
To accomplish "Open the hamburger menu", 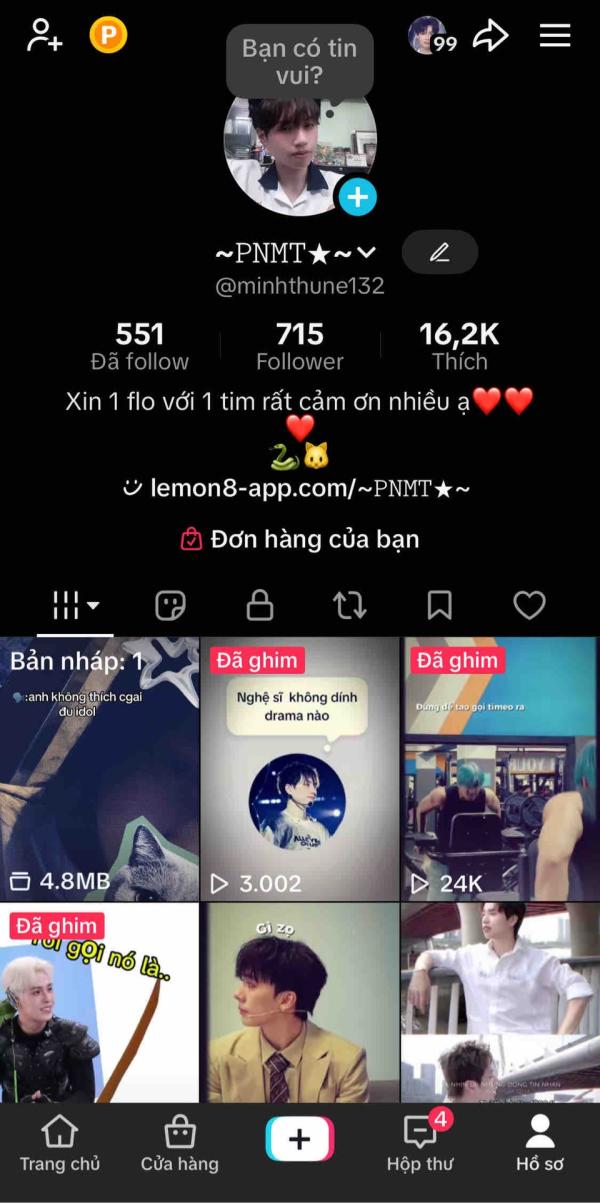I will click(x=555, y=36).
